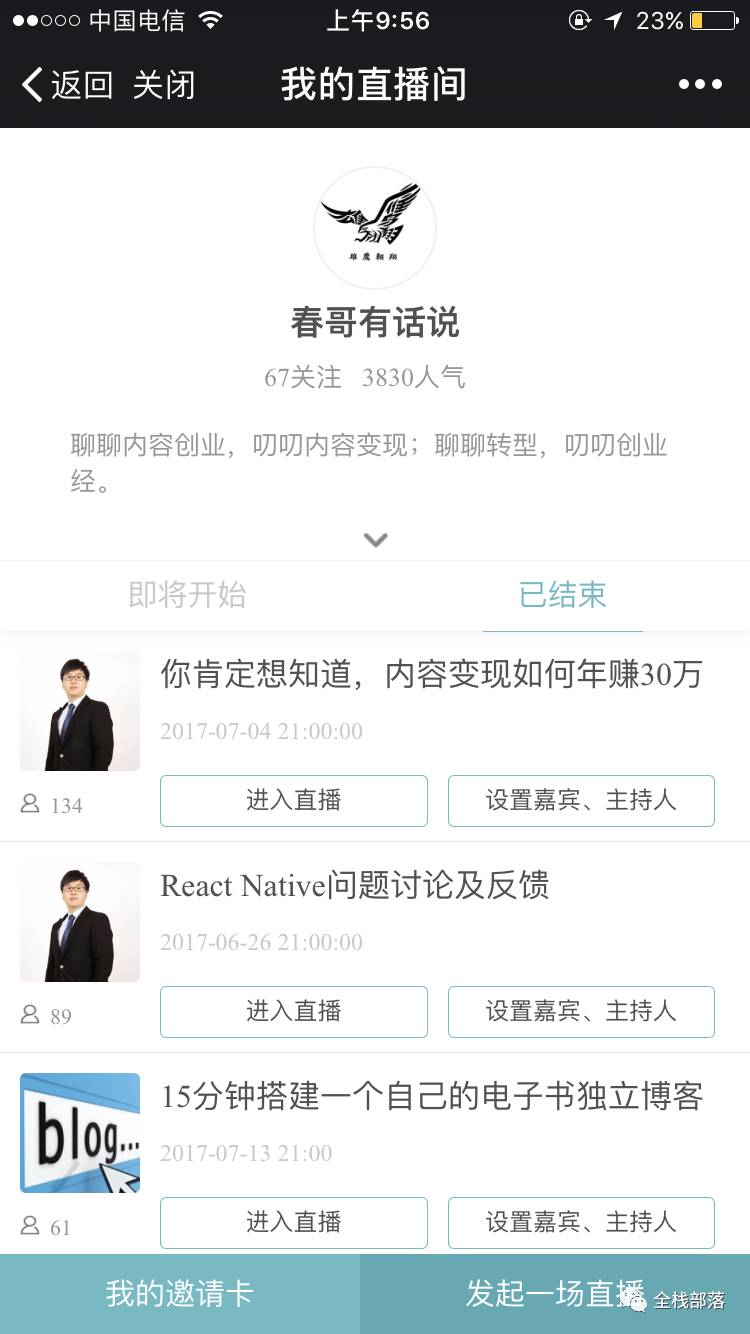Tap 关闭 to close the page

pyautogui.click(x=164, y=85)
